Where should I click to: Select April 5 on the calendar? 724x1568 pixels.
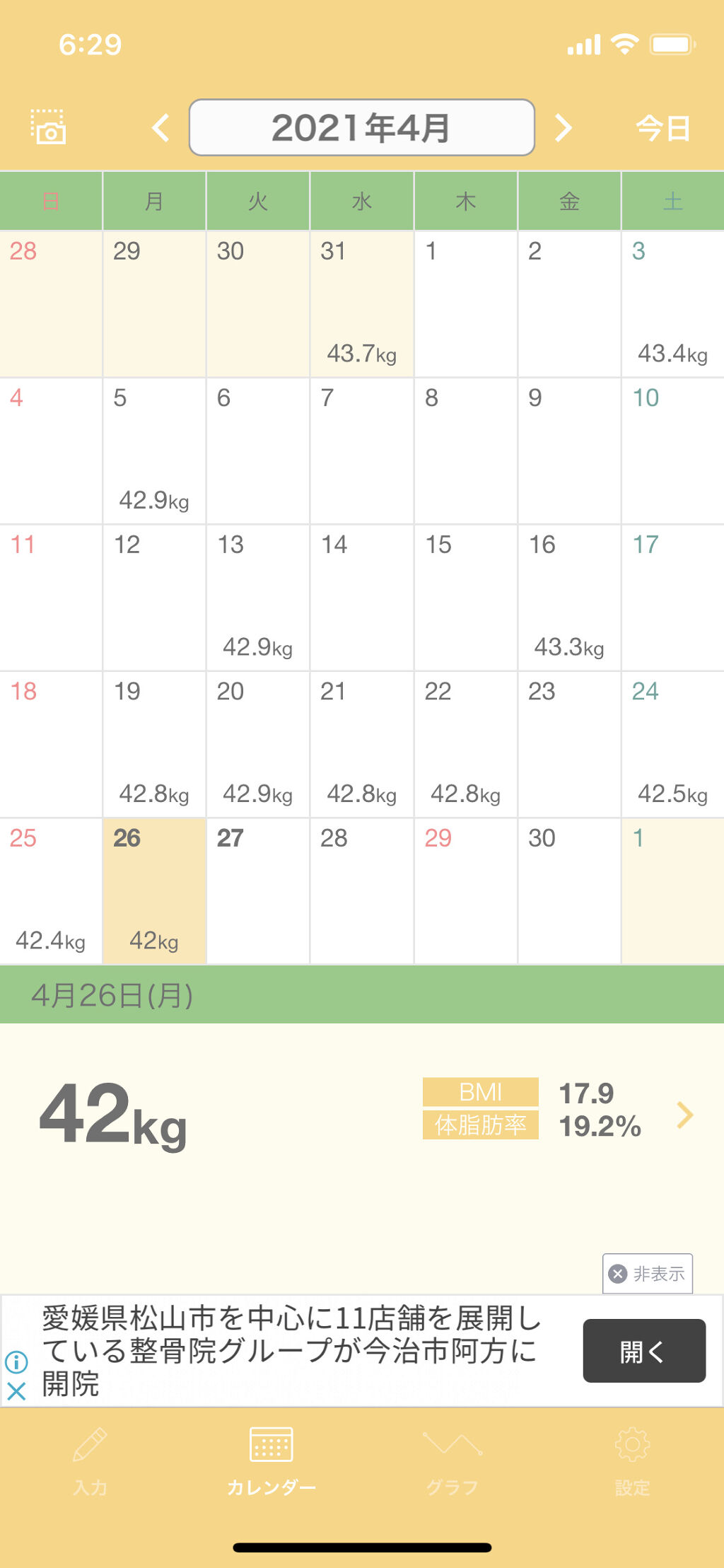coord(154,451)
